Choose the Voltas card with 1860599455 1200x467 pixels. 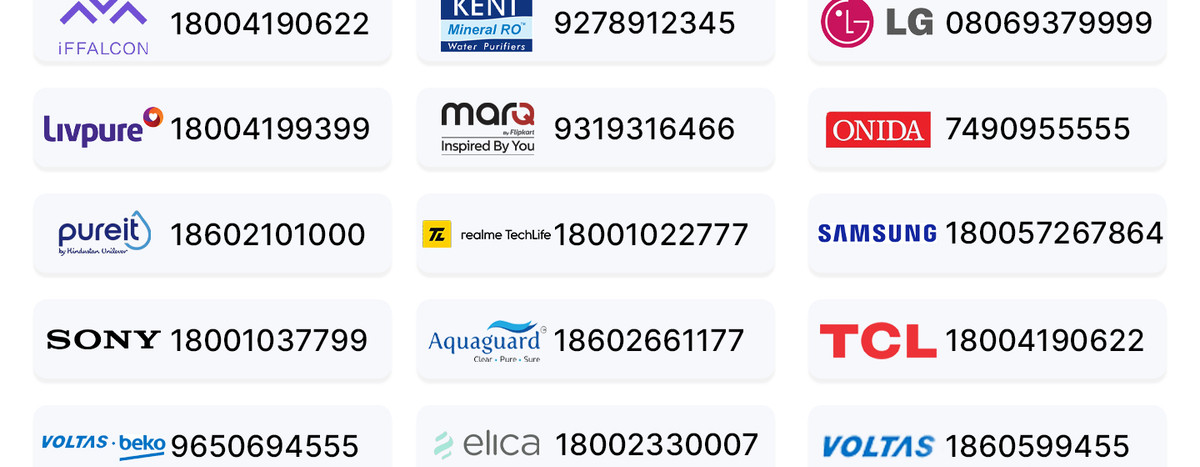coord(987,441)
